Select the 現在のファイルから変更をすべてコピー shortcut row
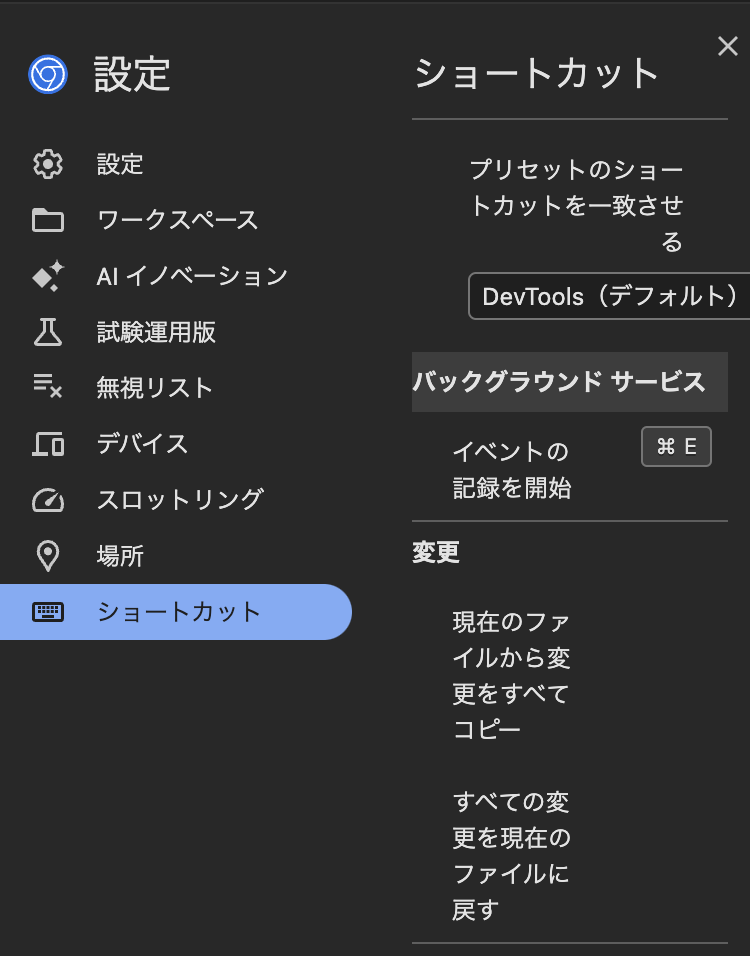Viewport: 750px width, 956px height. click(x=512, y=675)
